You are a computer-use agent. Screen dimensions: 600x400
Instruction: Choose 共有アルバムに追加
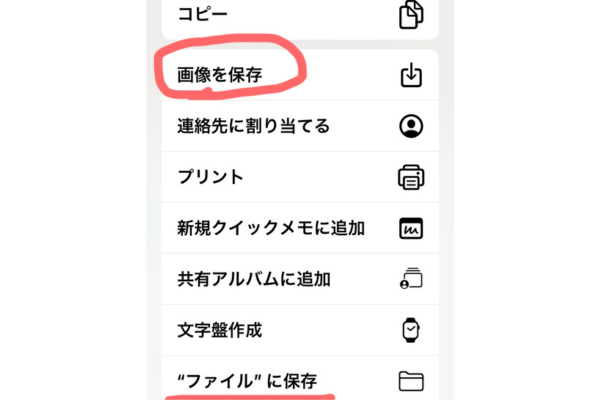[x=300, y=279]
